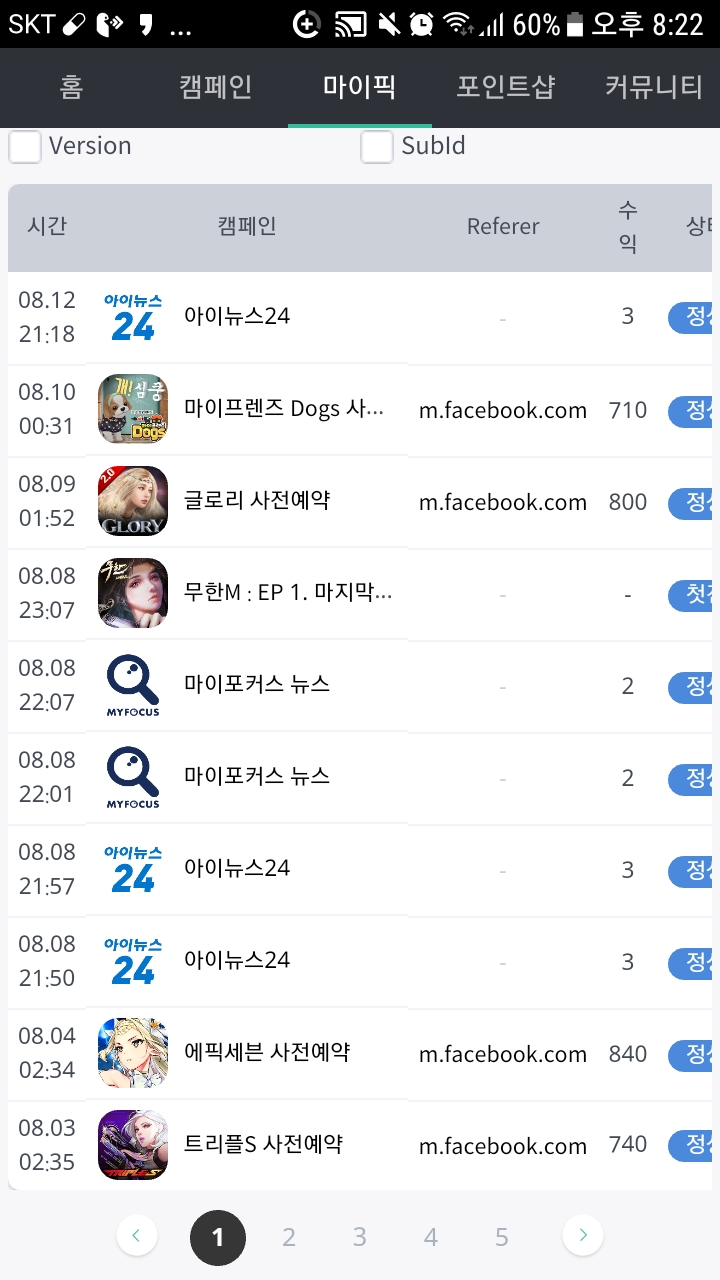Open the 무한M : EP 1 row
The height and width of the screenshot is (1280, 720).
click(x=288, y=593)
